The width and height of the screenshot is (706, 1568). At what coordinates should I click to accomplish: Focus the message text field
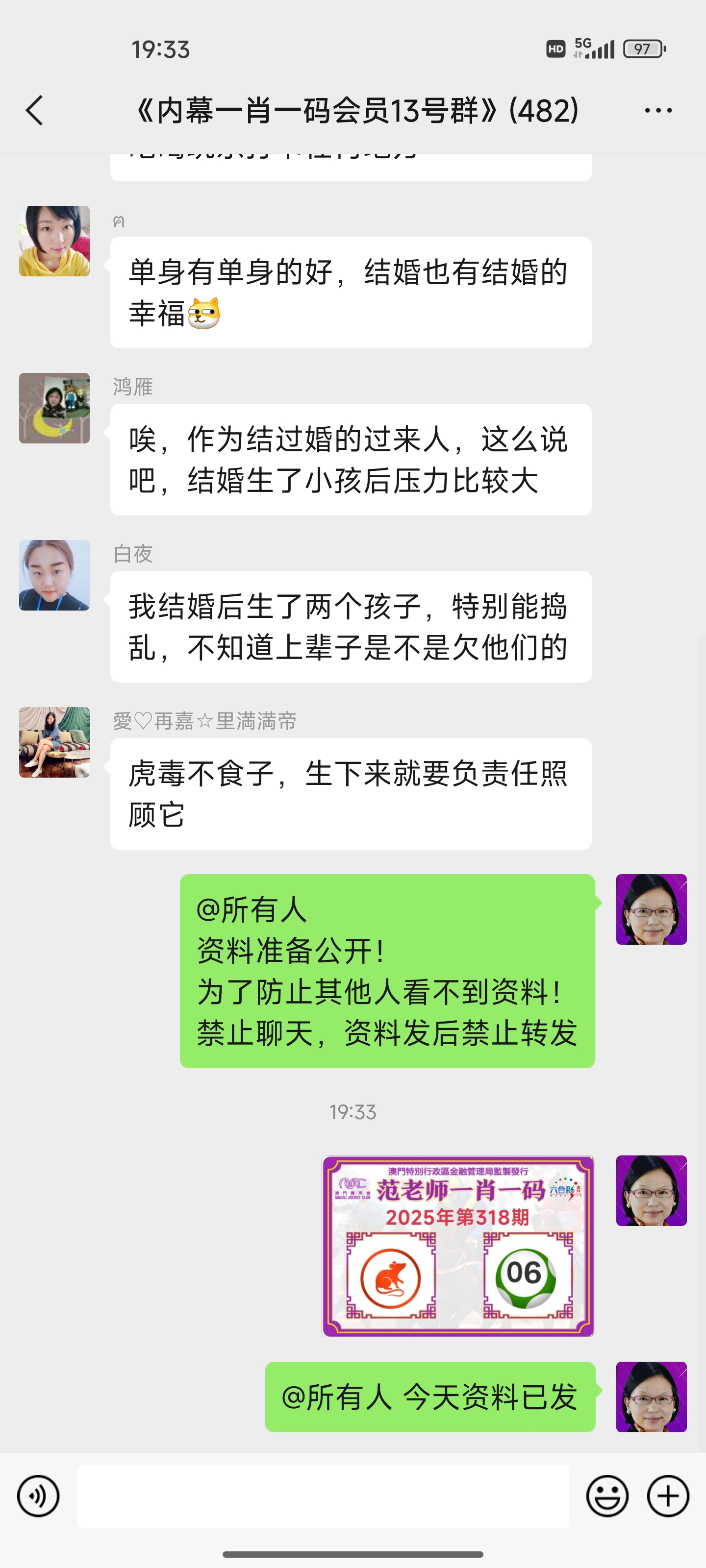(323, 1496)
